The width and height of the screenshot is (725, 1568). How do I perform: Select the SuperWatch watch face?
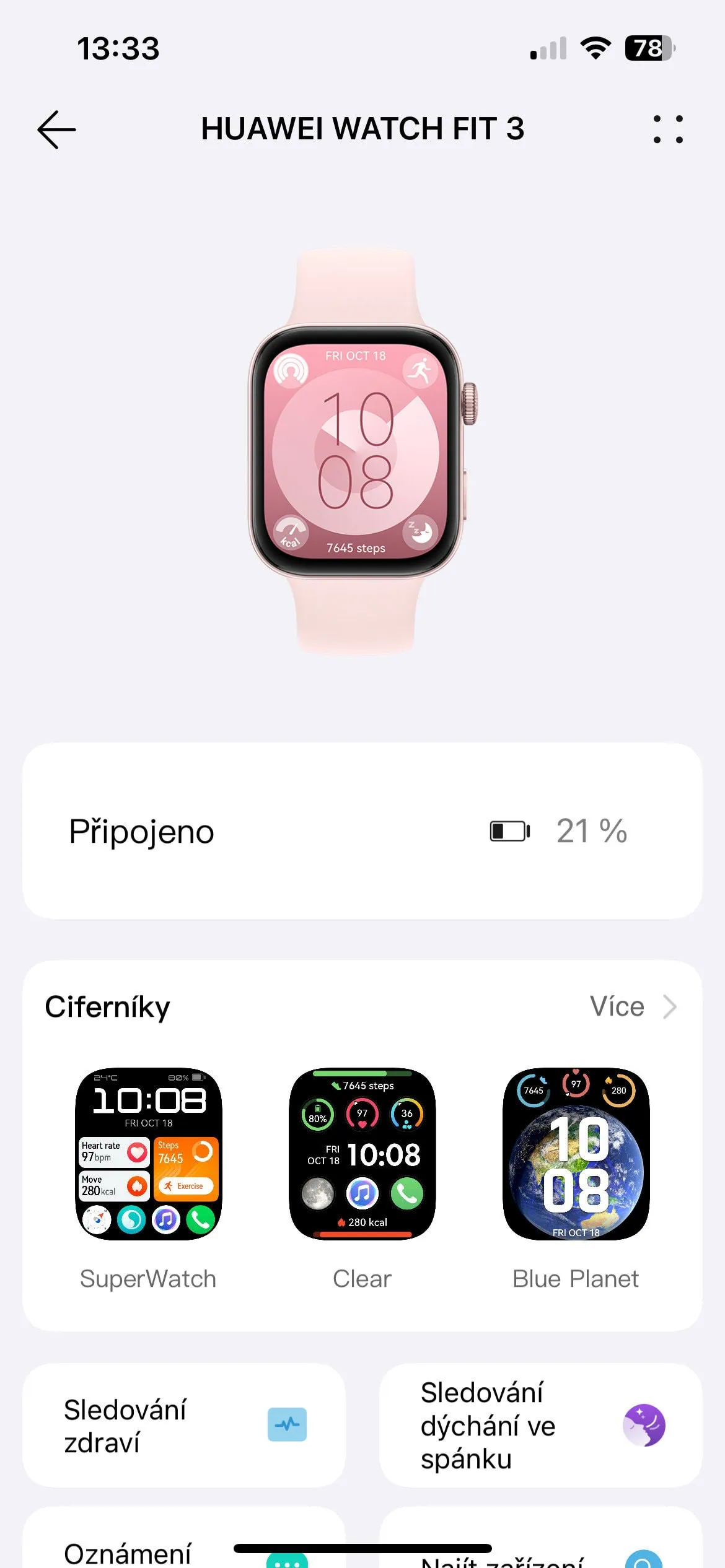(148, 1154)
